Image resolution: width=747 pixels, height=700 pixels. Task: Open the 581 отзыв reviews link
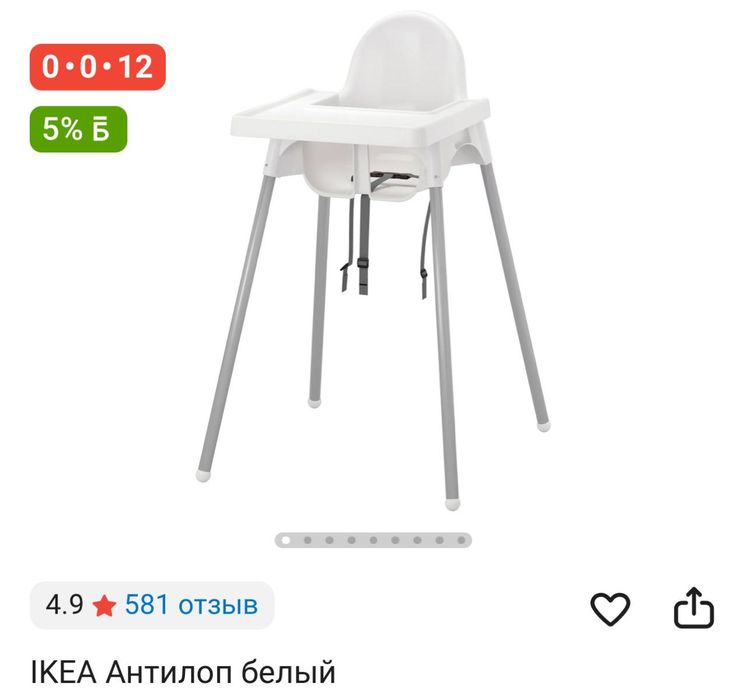pos(191,604)
